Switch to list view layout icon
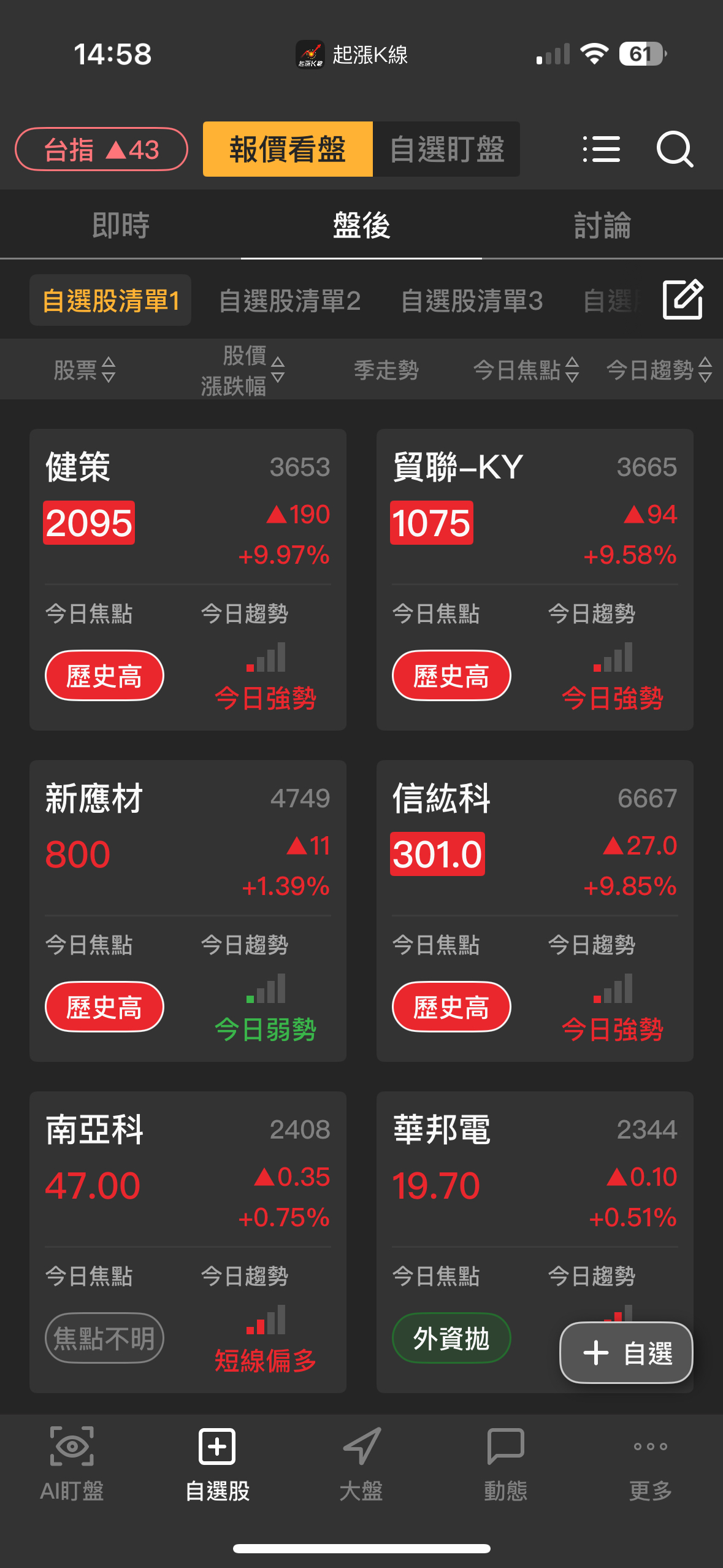 point(601,149)
